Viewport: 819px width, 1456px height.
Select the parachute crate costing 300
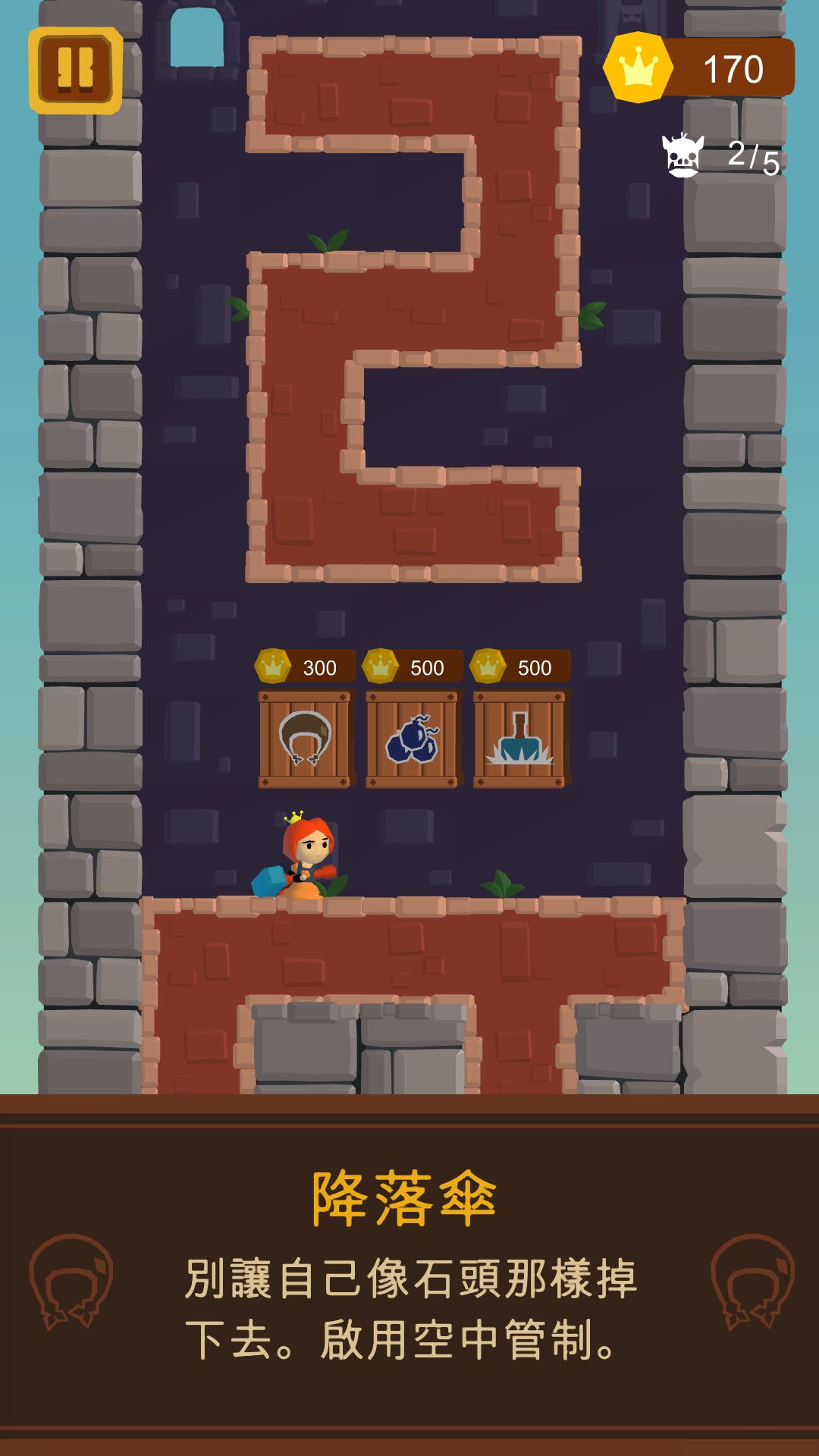point(306,739)
